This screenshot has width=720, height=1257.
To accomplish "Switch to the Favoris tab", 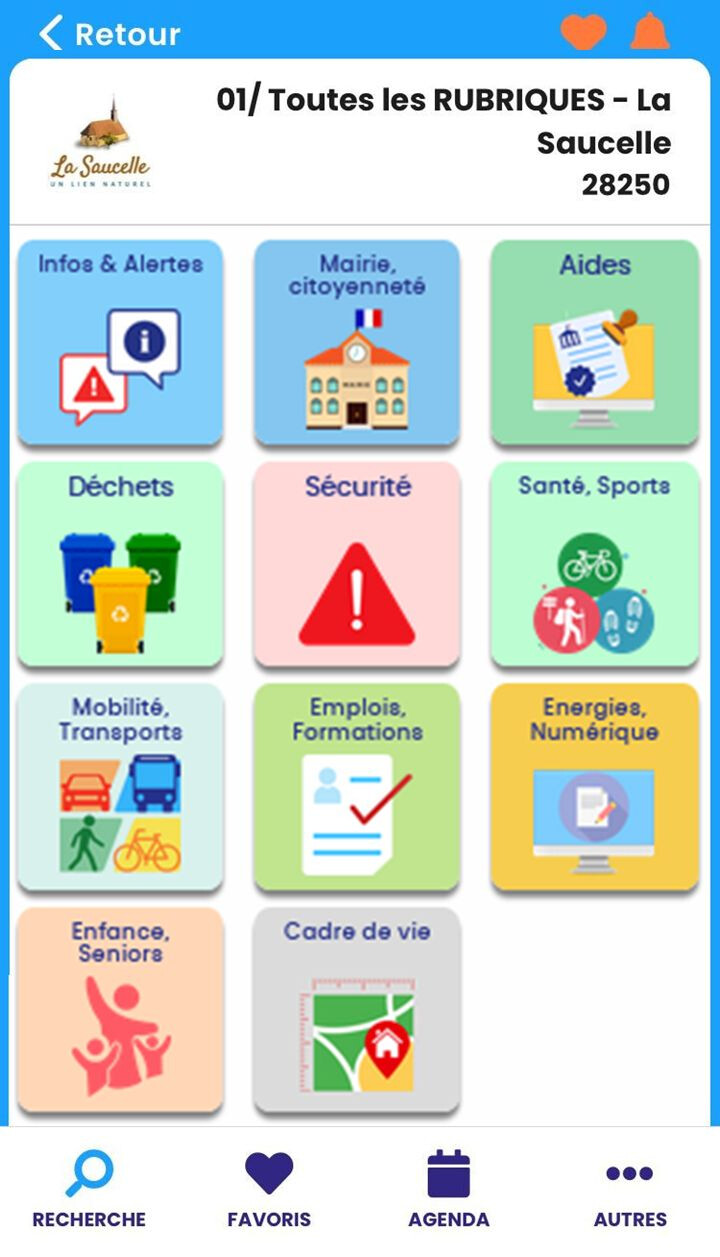I will click(269, 1190).
